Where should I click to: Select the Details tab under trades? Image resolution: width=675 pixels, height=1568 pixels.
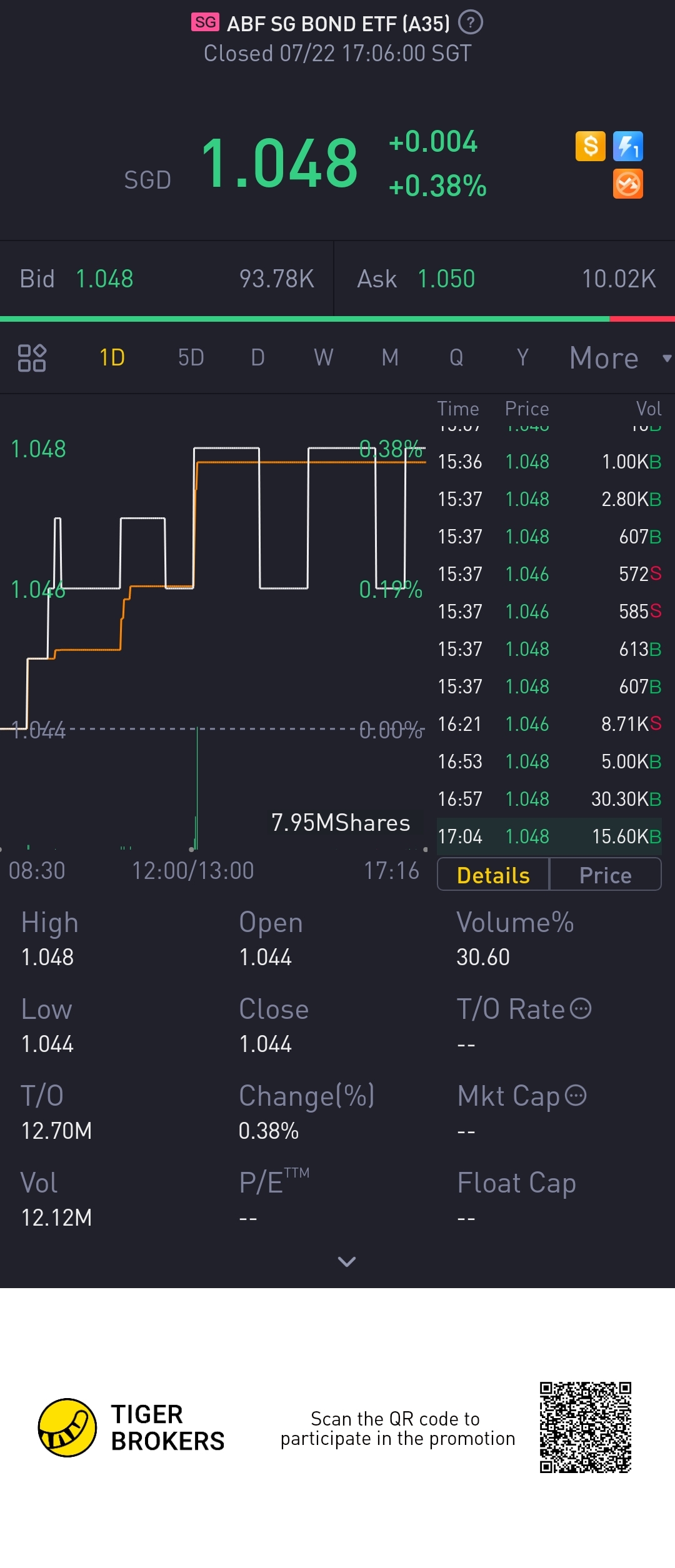pyautogui.click(x=493, y=875)
